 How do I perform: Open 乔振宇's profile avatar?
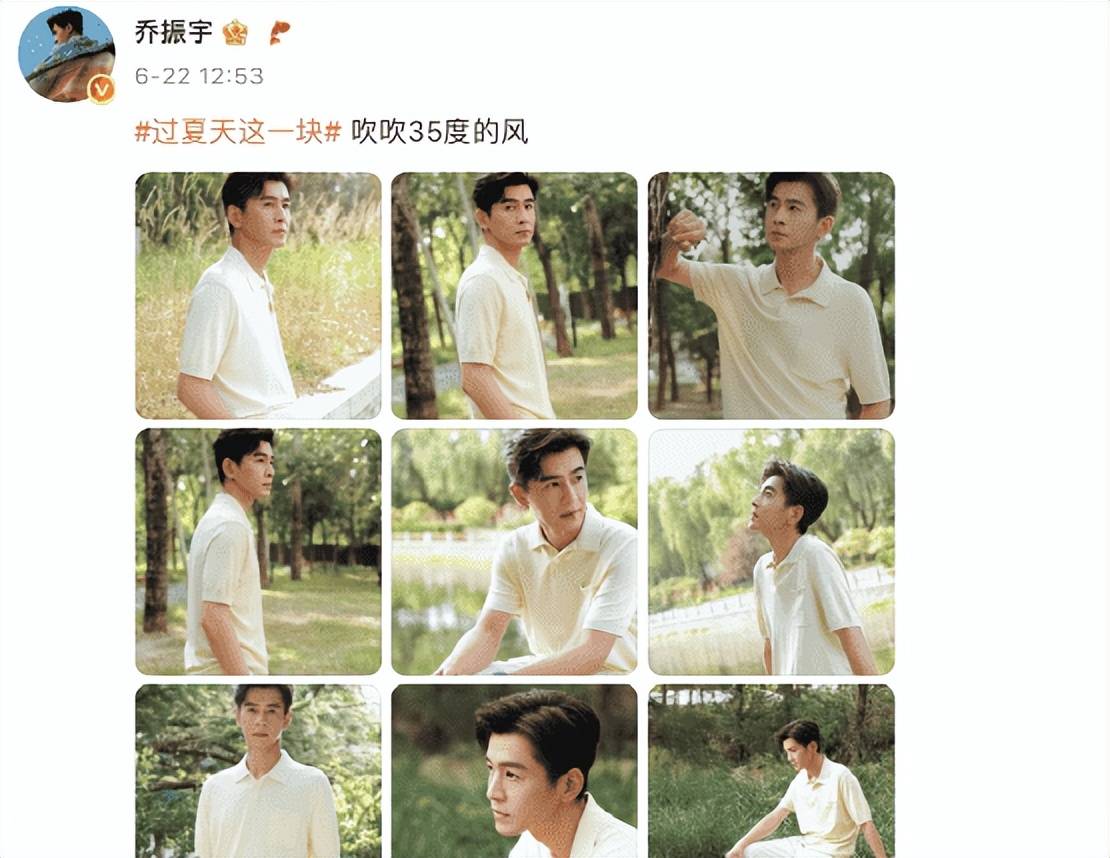coord(66,54)
